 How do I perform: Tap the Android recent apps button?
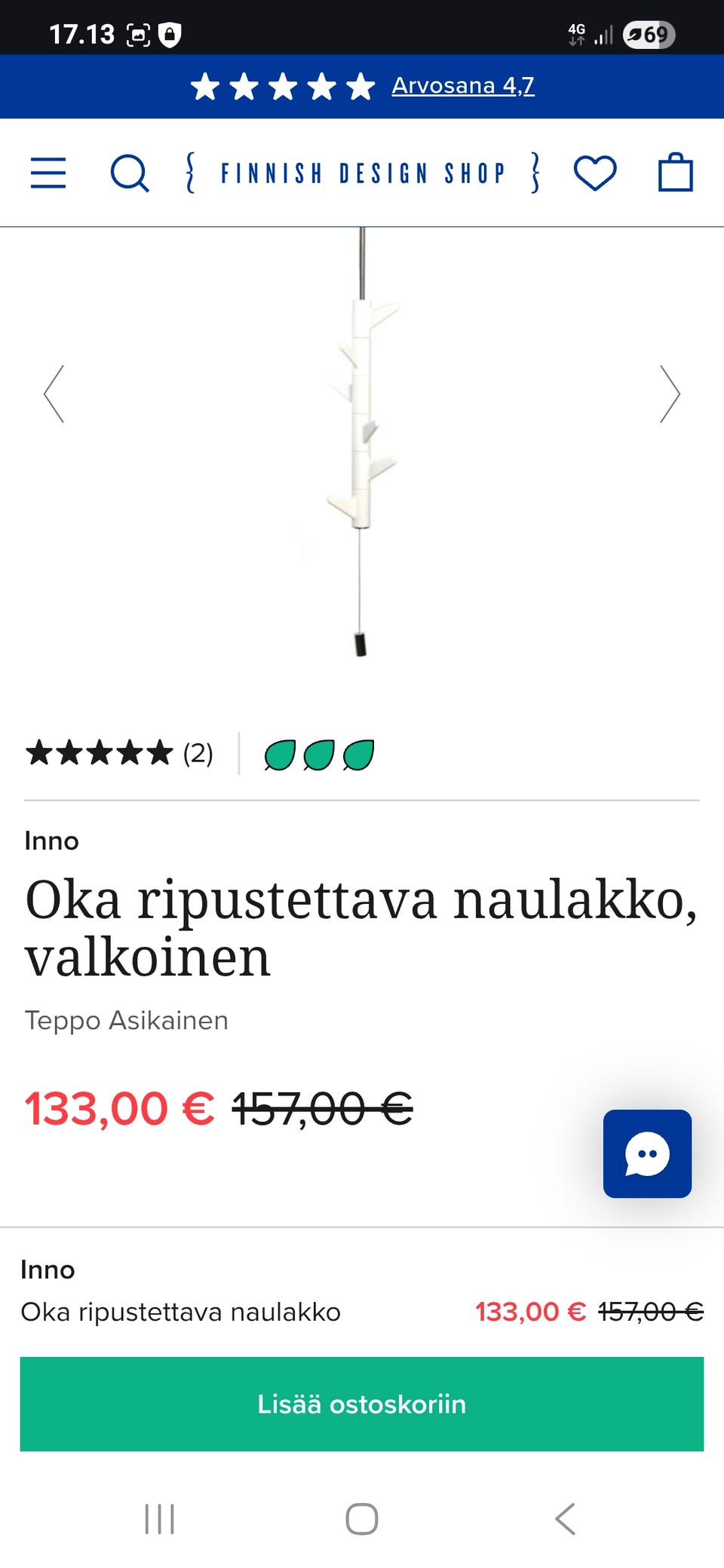click(160, 1520)
